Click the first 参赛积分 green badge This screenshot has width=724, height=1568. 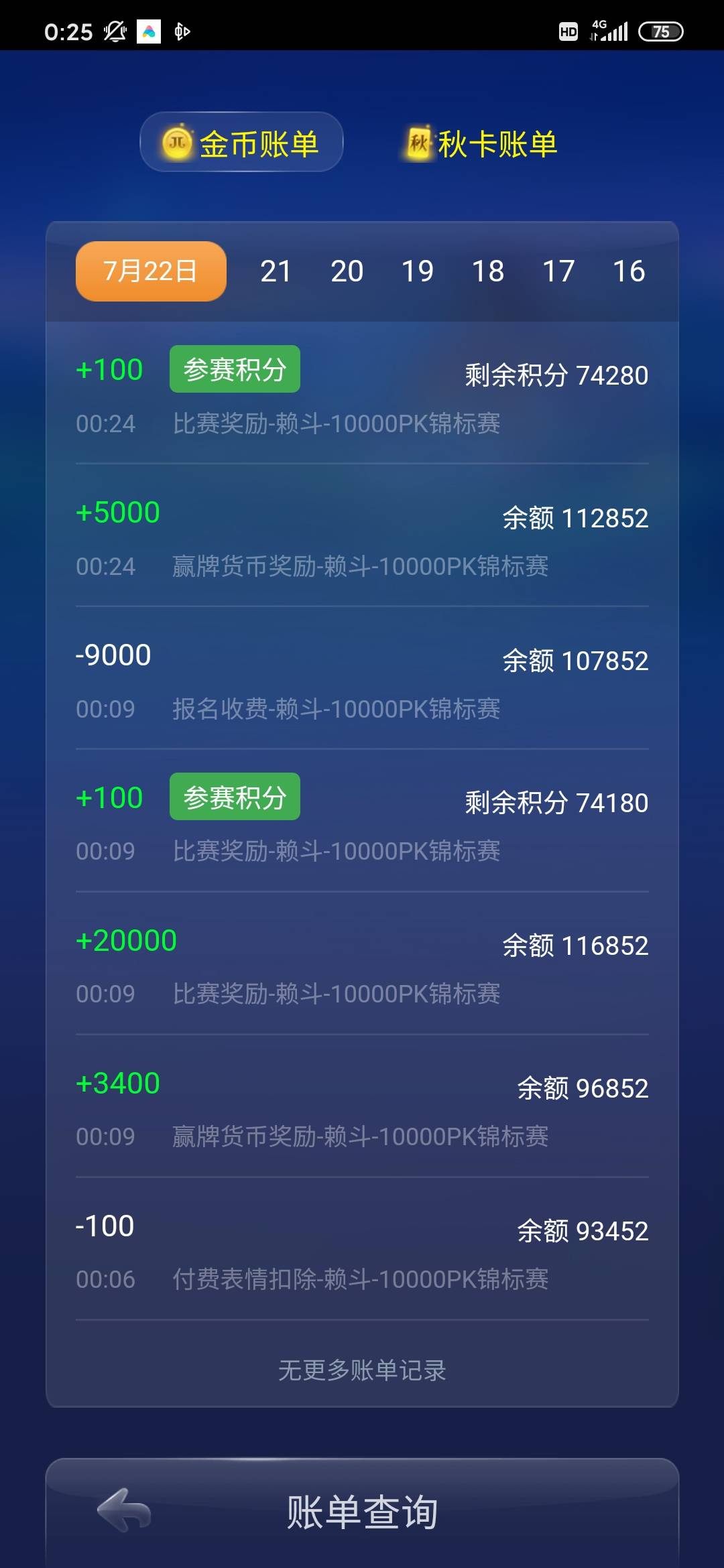point(235,368)
